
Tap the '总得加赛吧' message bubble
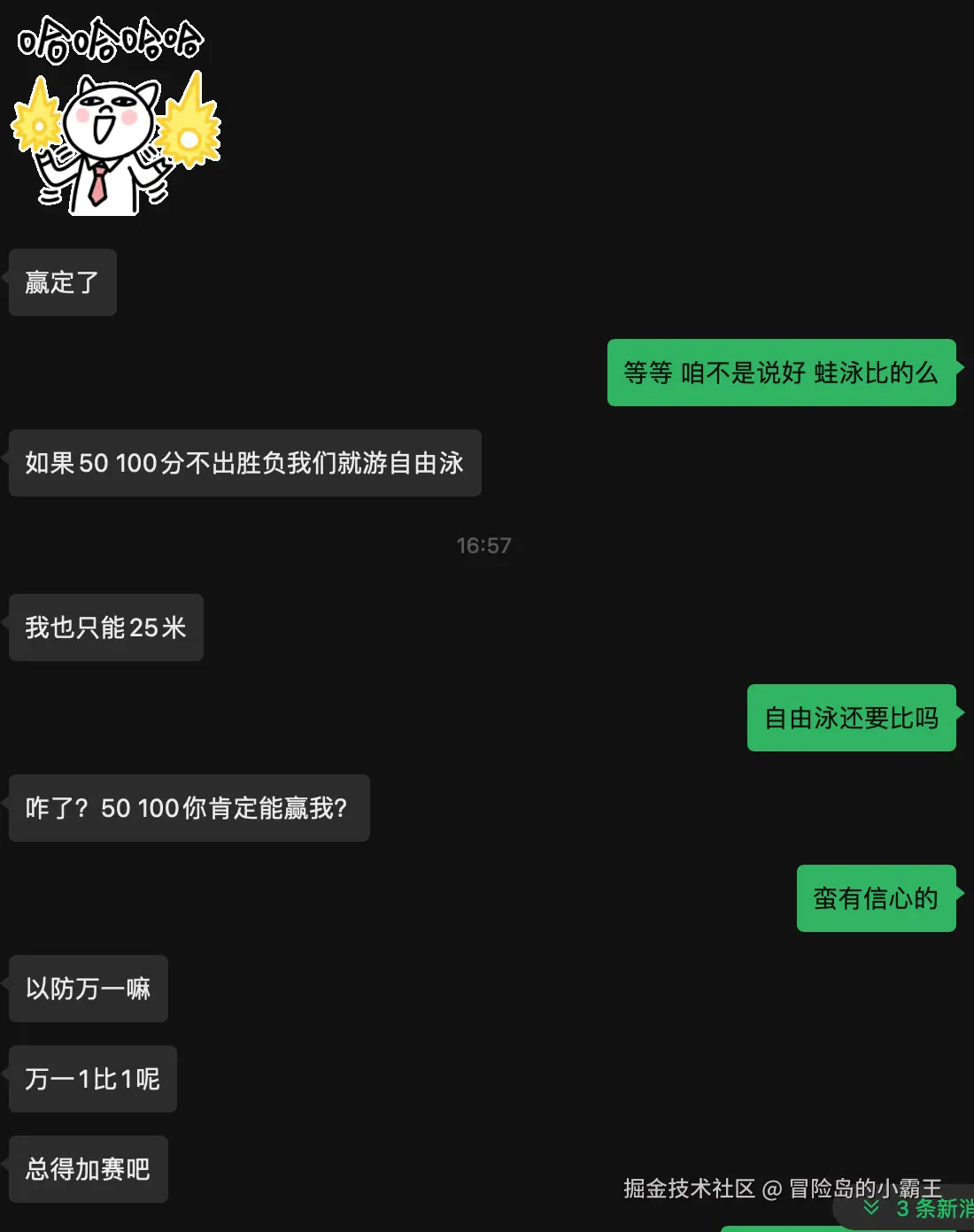(88, 1169)
